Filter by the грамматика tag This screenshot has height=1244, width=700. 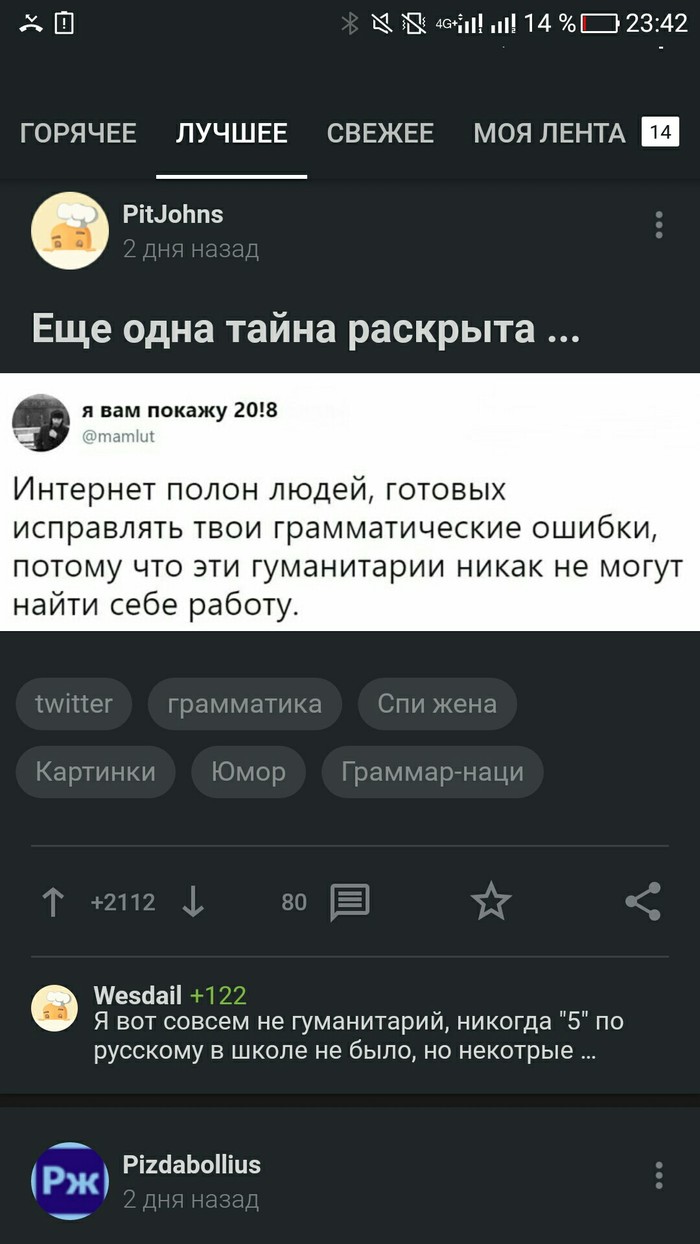click(x=245, y=704)
